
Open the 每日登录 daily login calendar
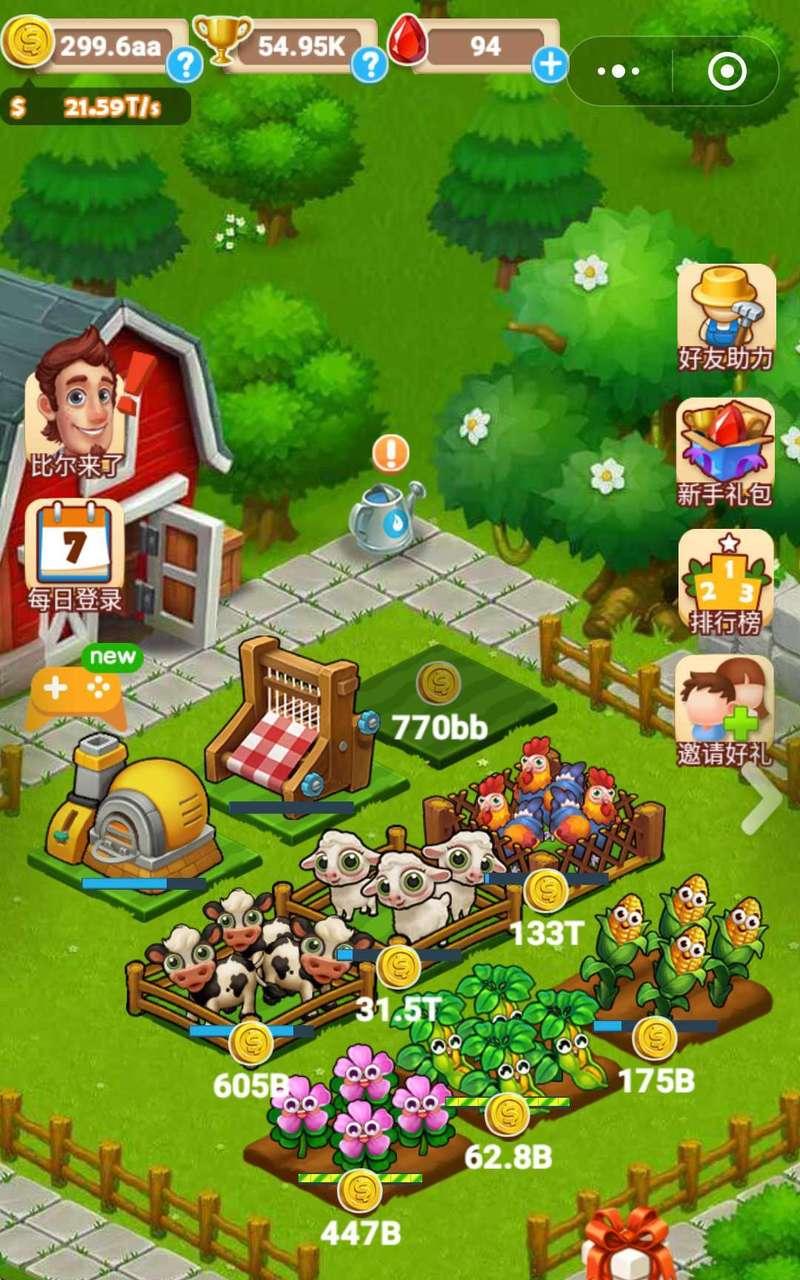[x=75, y=555]
